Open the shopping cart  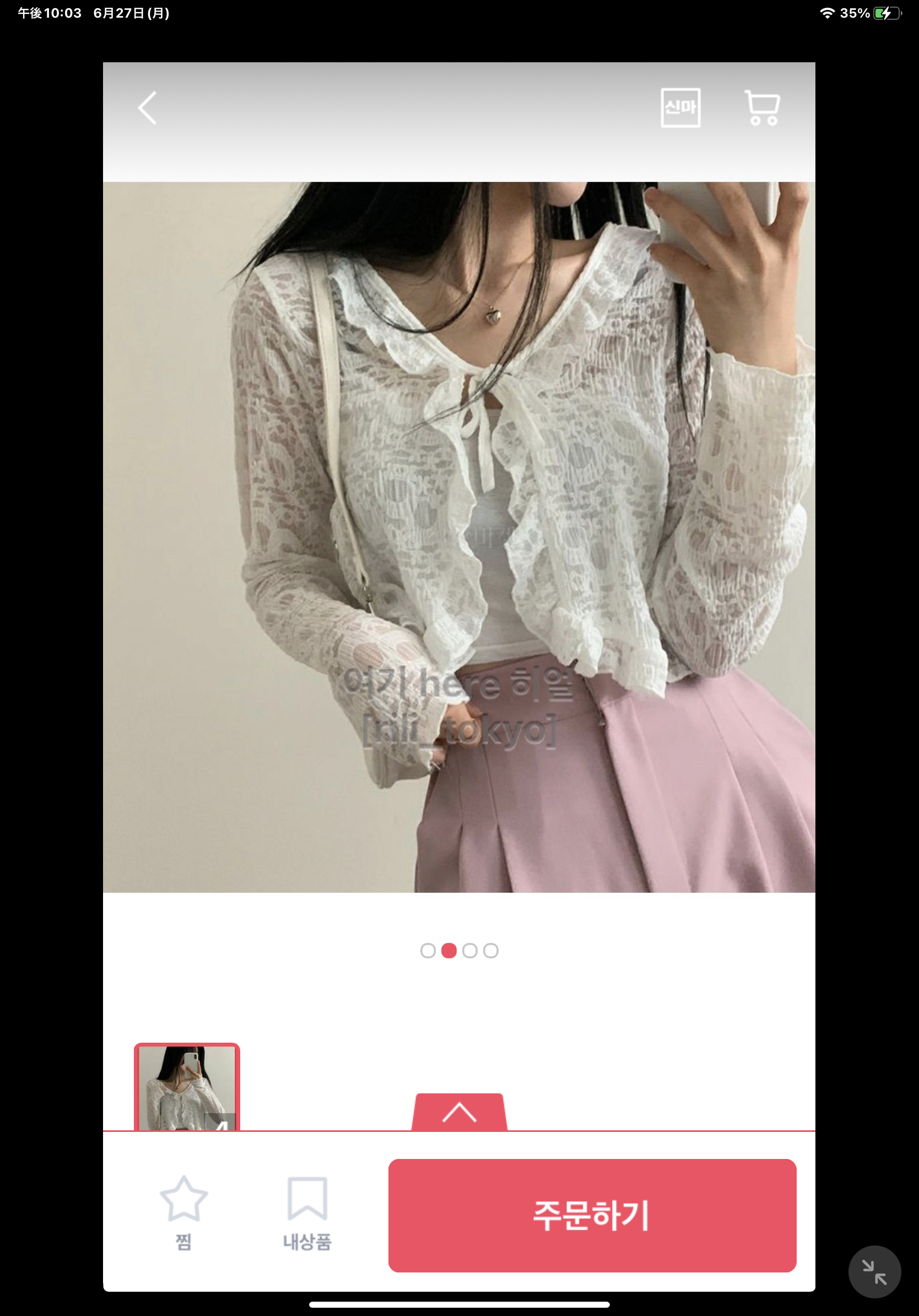(x=762, y=108)
